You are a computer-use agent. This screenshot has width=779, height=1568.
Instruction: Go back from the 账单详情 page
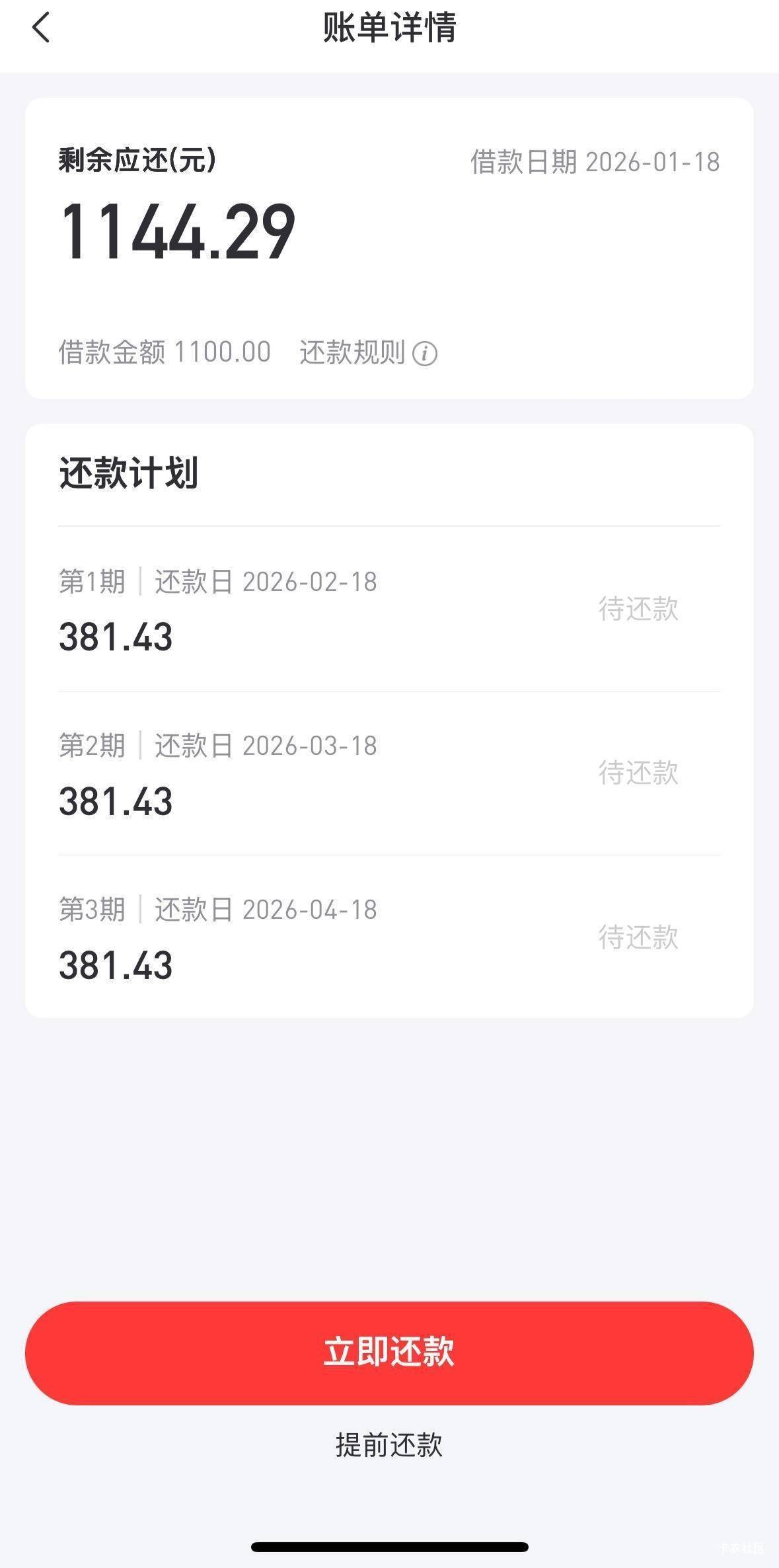click(x=41, y=28)
